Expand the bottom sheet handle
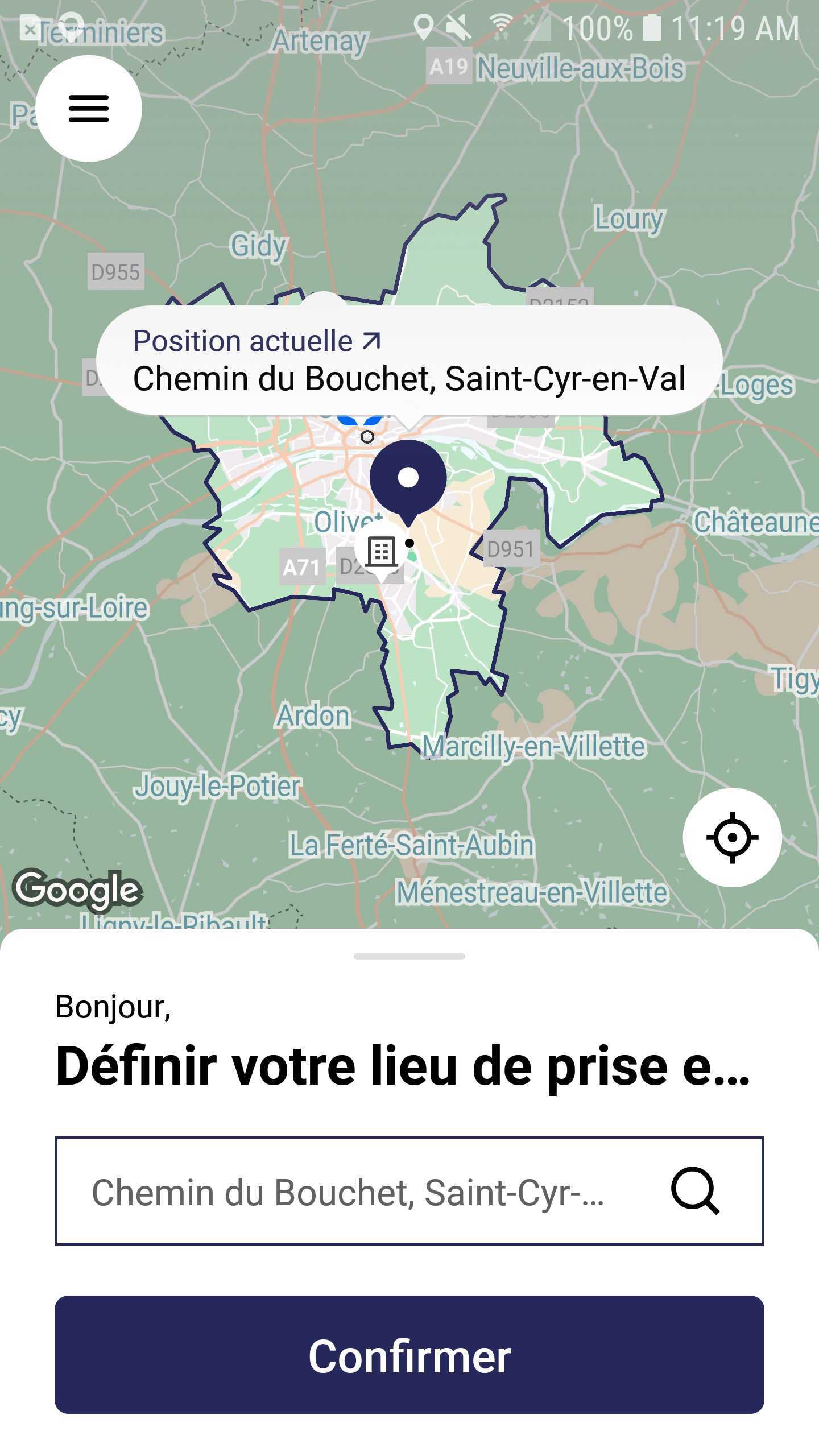The height and width of the screenshot is (1456, 819). click(409, 957)
